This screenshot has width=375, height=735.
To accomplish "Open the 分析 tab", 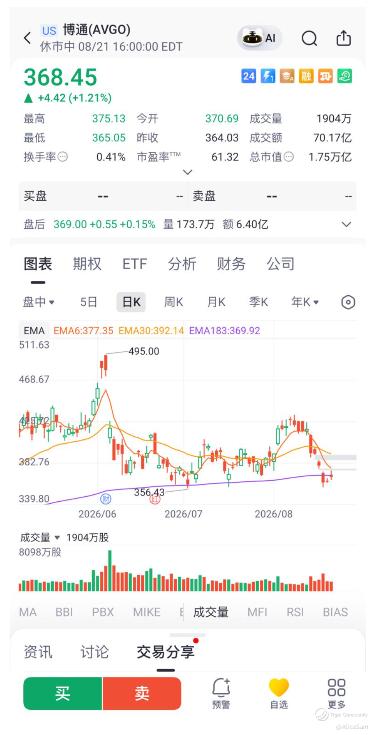I will [182, 264].
